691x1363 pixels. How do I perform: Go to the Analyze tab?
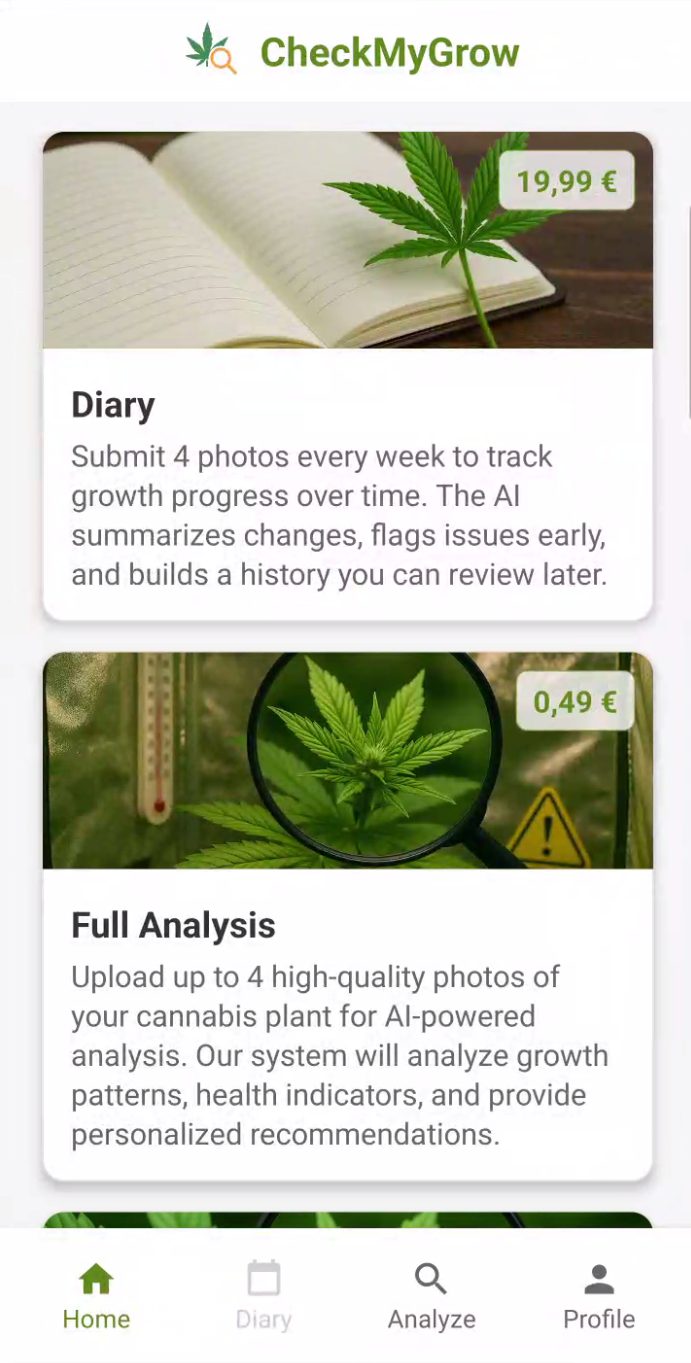431,1296
